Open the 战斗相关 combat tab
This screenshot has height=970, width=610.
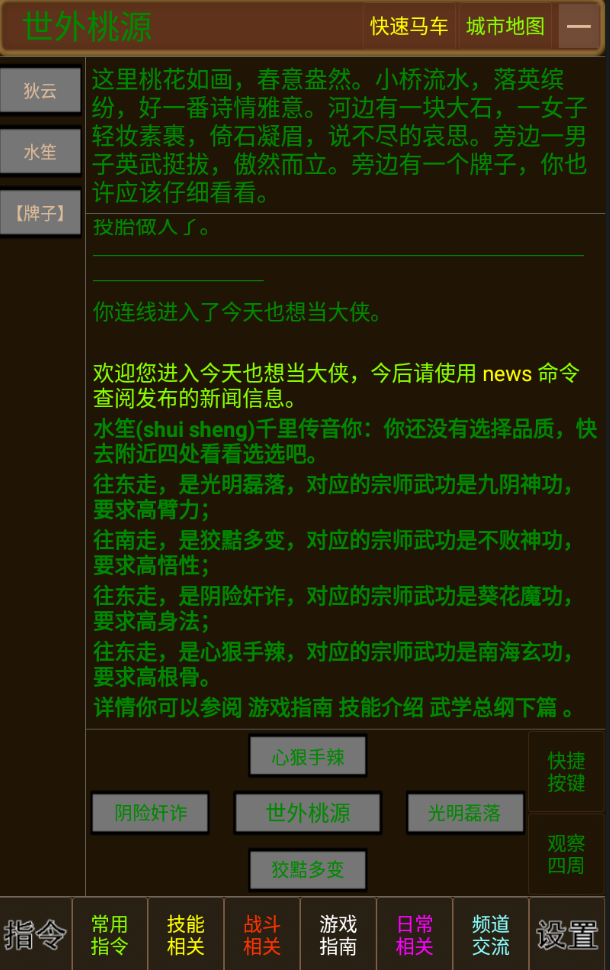(262, 934)
